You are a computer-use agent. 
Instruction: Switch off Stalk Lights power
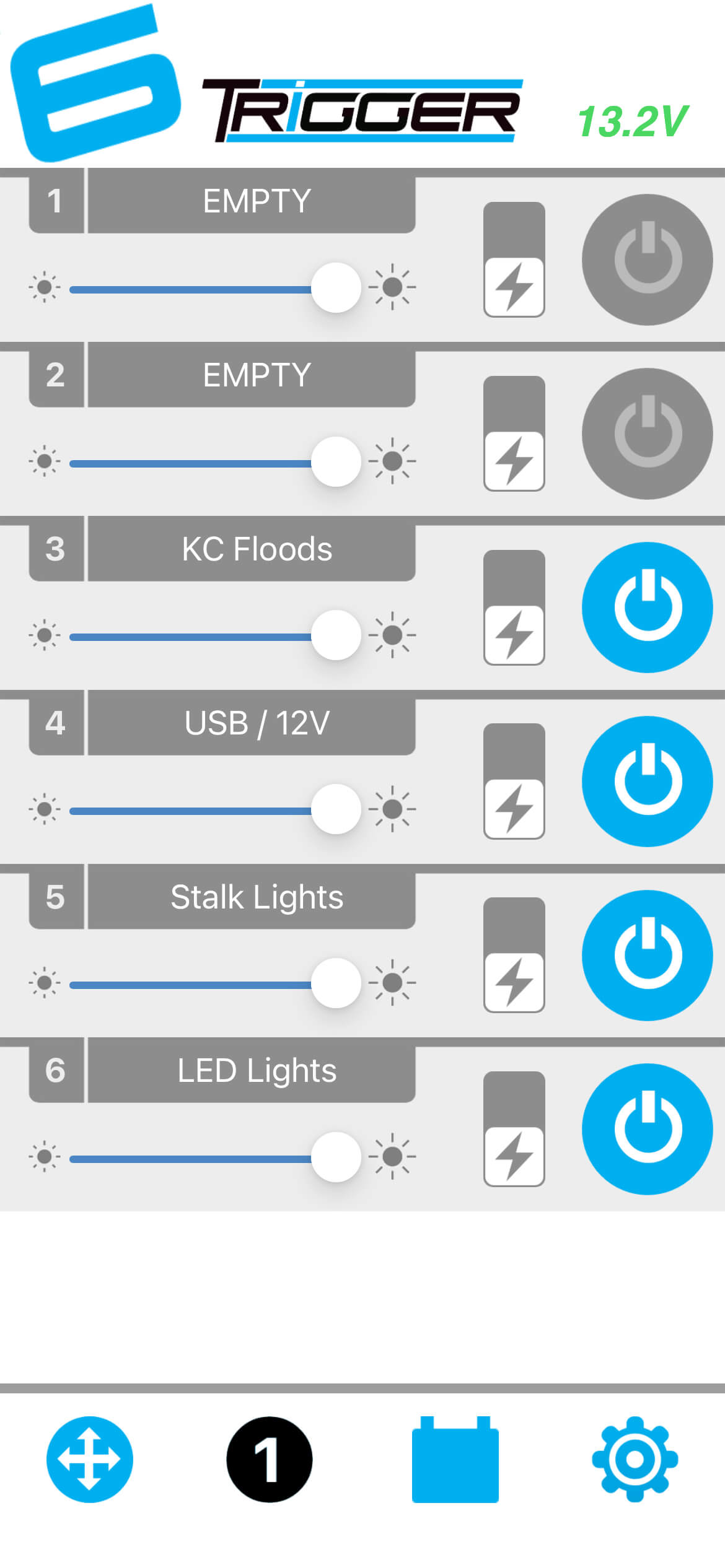click(x=647, y=956)
